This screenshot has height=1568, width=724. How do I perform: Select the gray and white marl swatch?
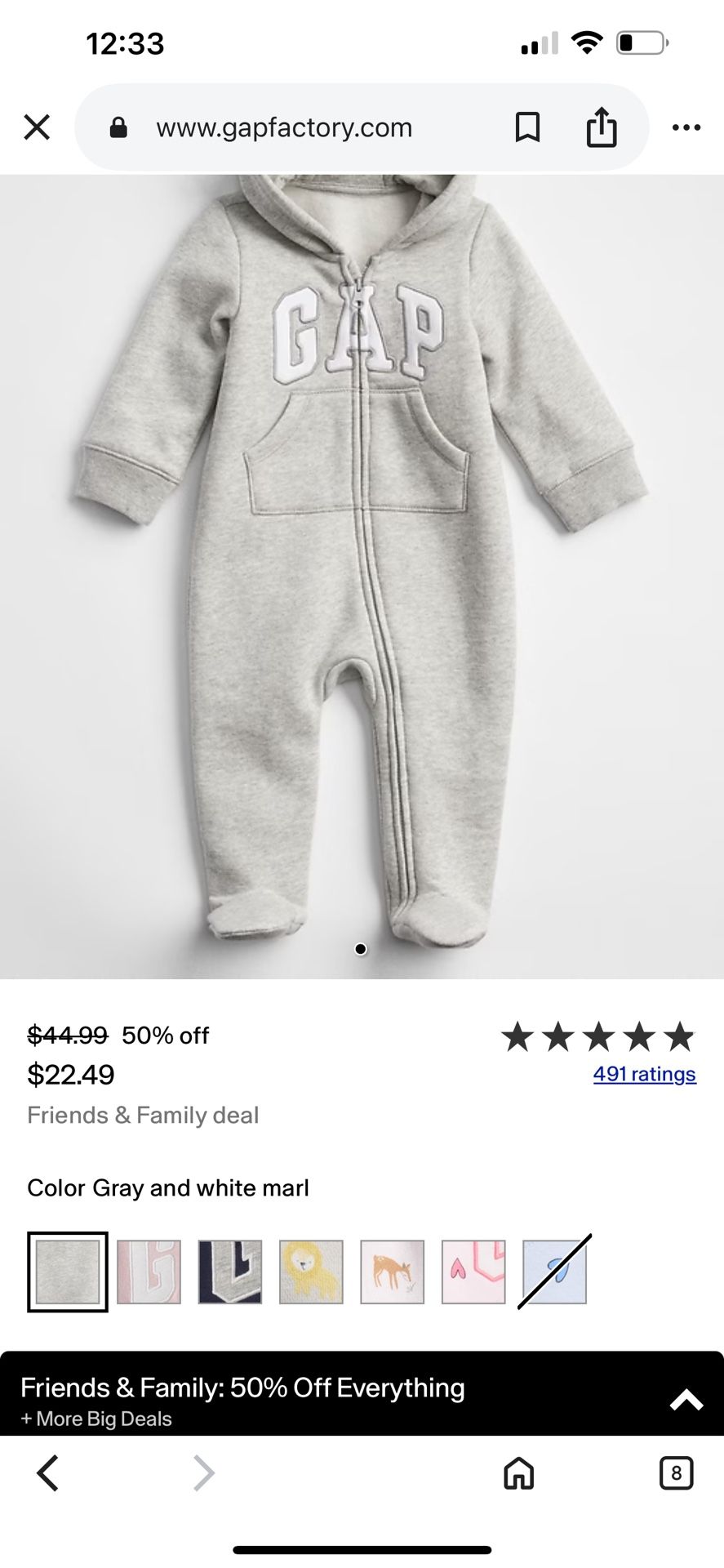point(68,1272)
